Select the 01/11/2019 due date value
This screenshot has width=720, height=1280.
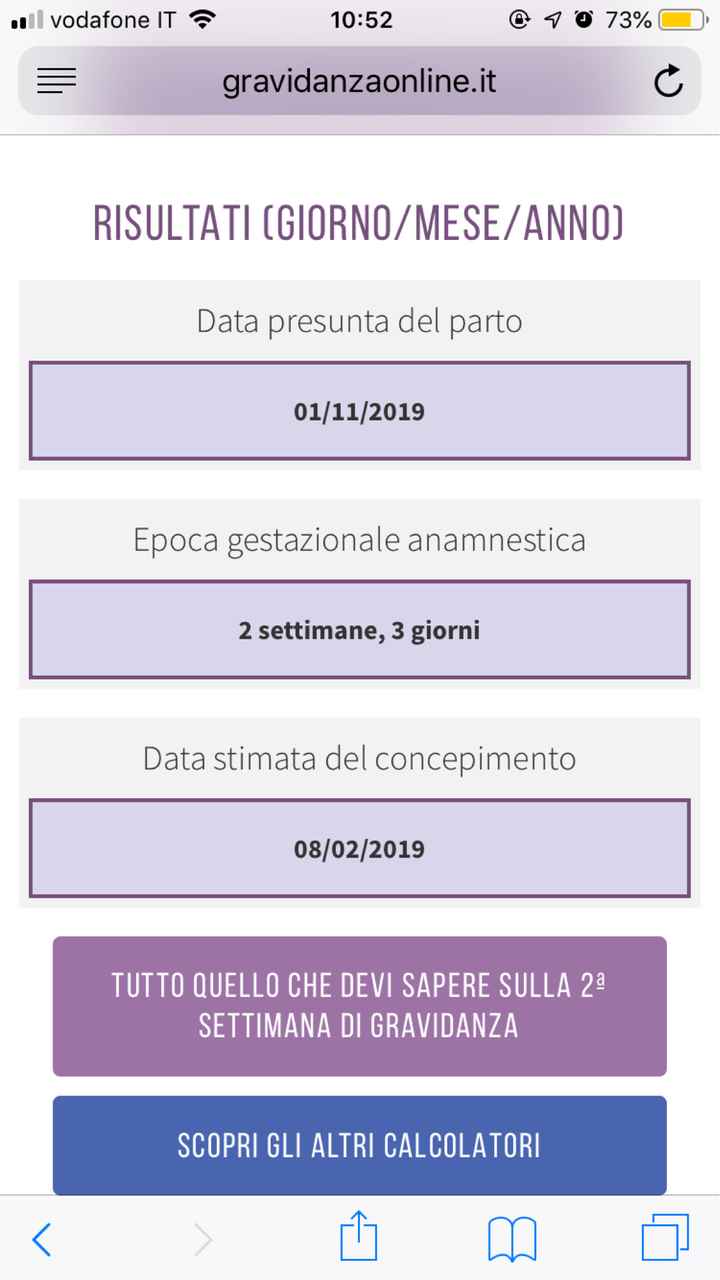pos(359,410)
